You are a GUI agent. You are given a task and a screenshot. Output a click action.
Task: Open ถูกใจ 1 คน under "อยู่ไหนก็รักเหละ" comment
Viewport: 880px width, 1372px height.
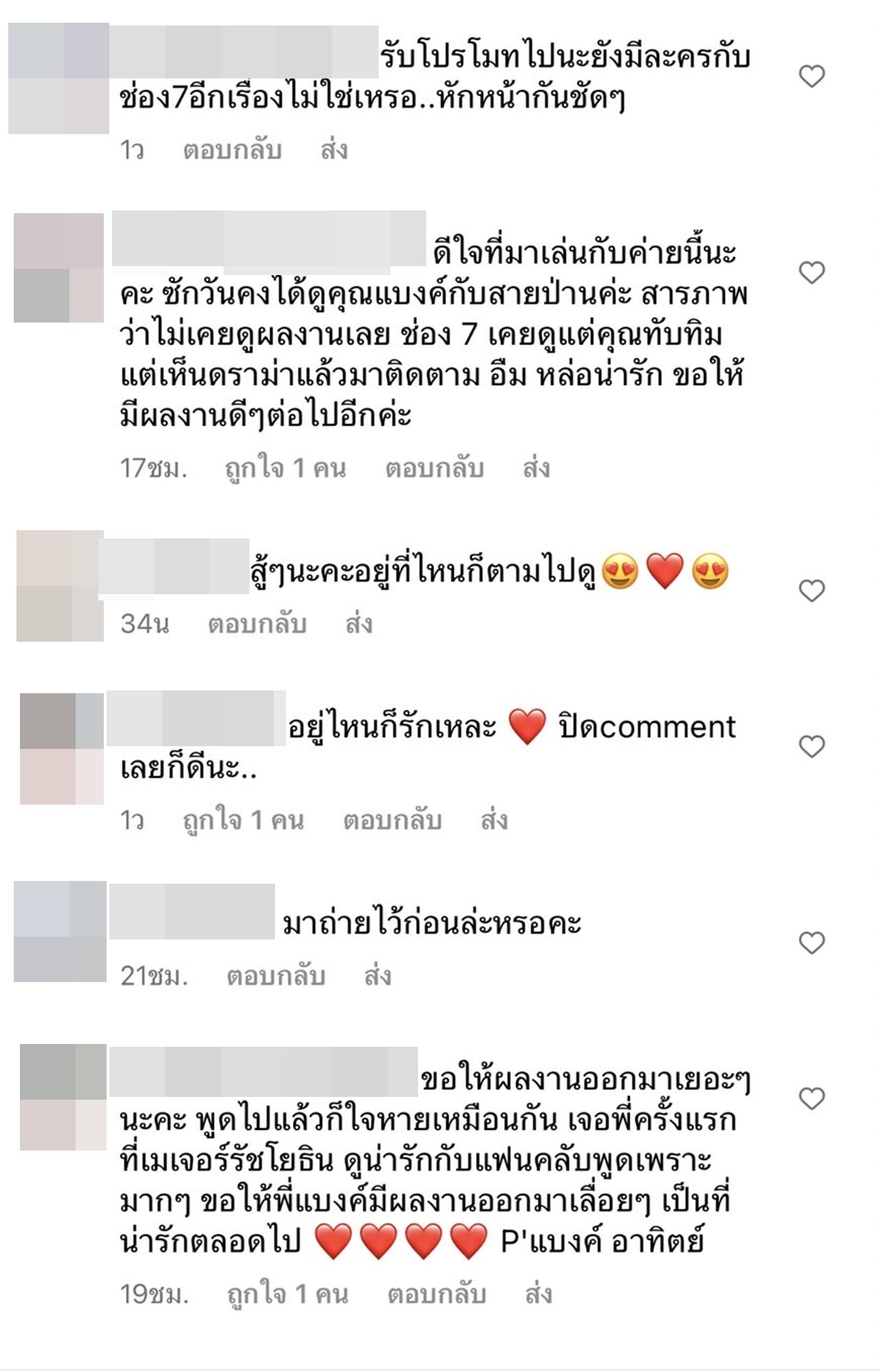pos(243,820)
